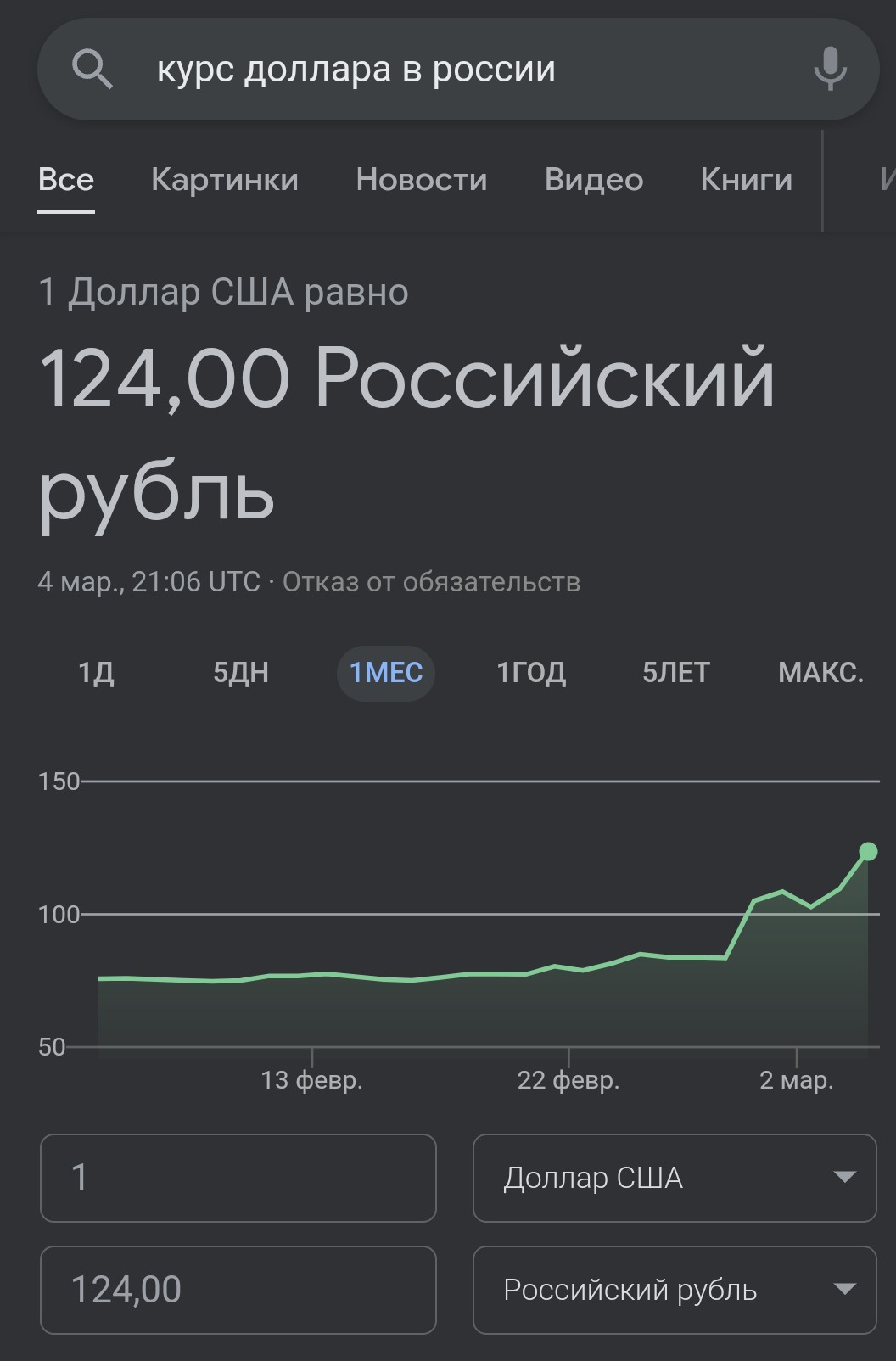This screenshot has width=896, height=1361.
Task: Select the Все results tab
Action: point(66,180)
